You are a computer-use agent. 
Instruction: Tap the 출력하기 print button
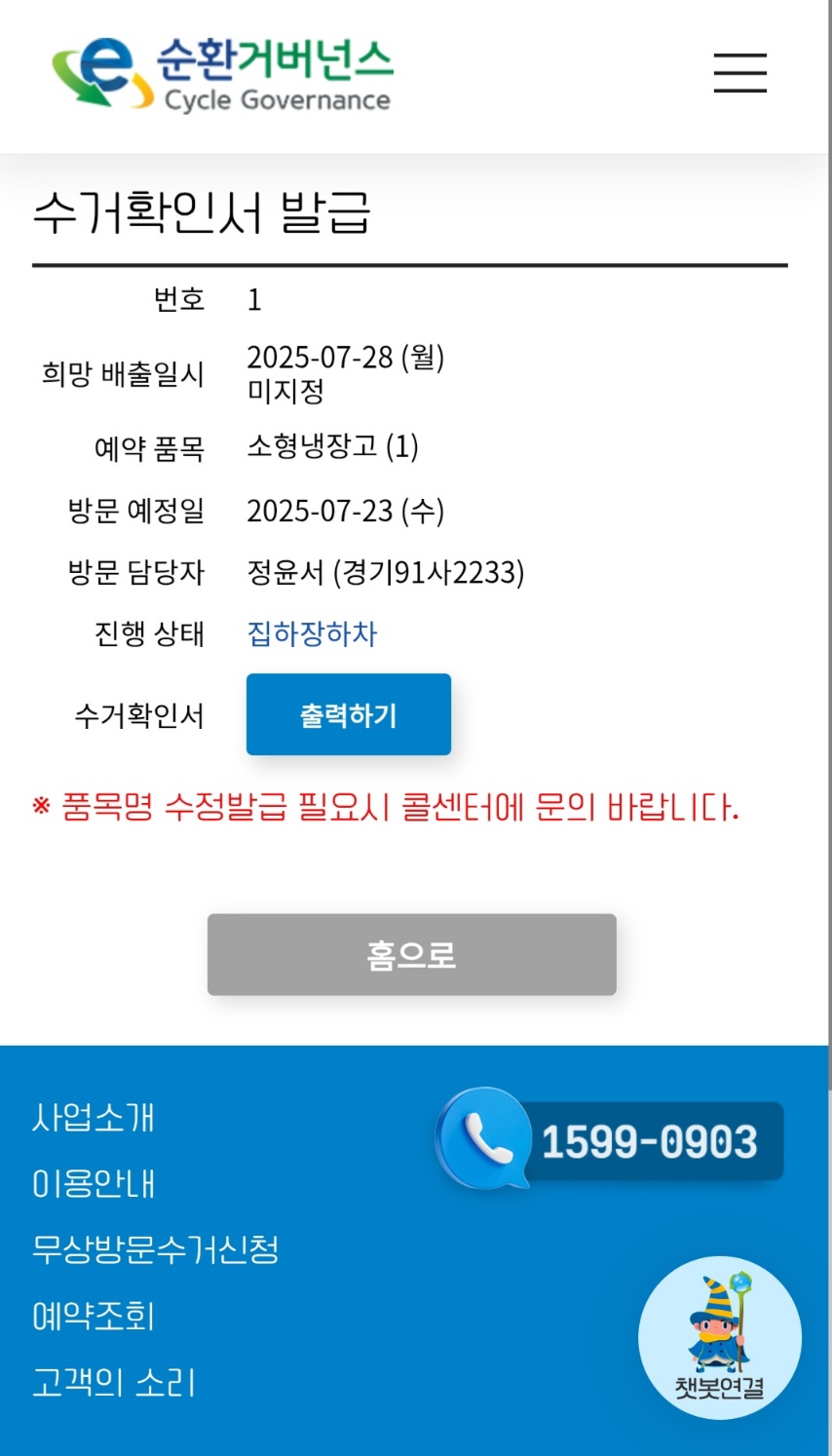[348, 714]
